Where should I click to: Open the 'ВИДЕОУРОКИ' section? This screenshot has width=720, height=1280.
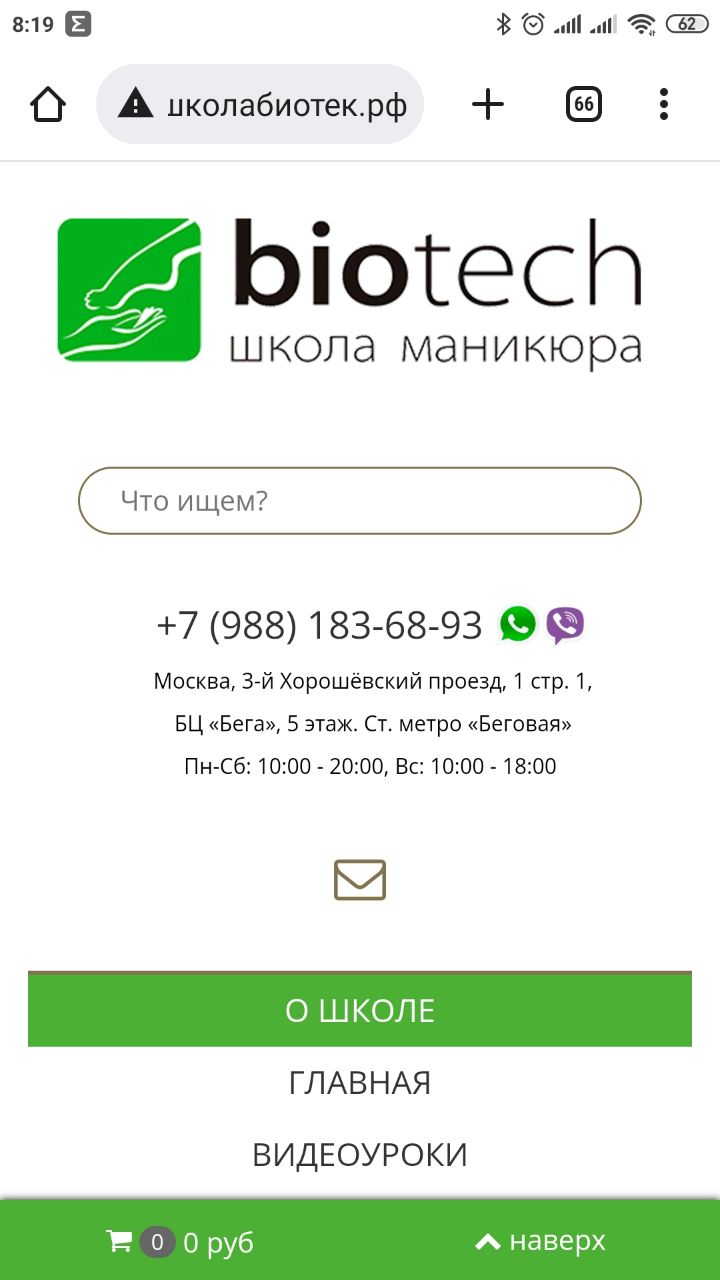pos(360,1155)
